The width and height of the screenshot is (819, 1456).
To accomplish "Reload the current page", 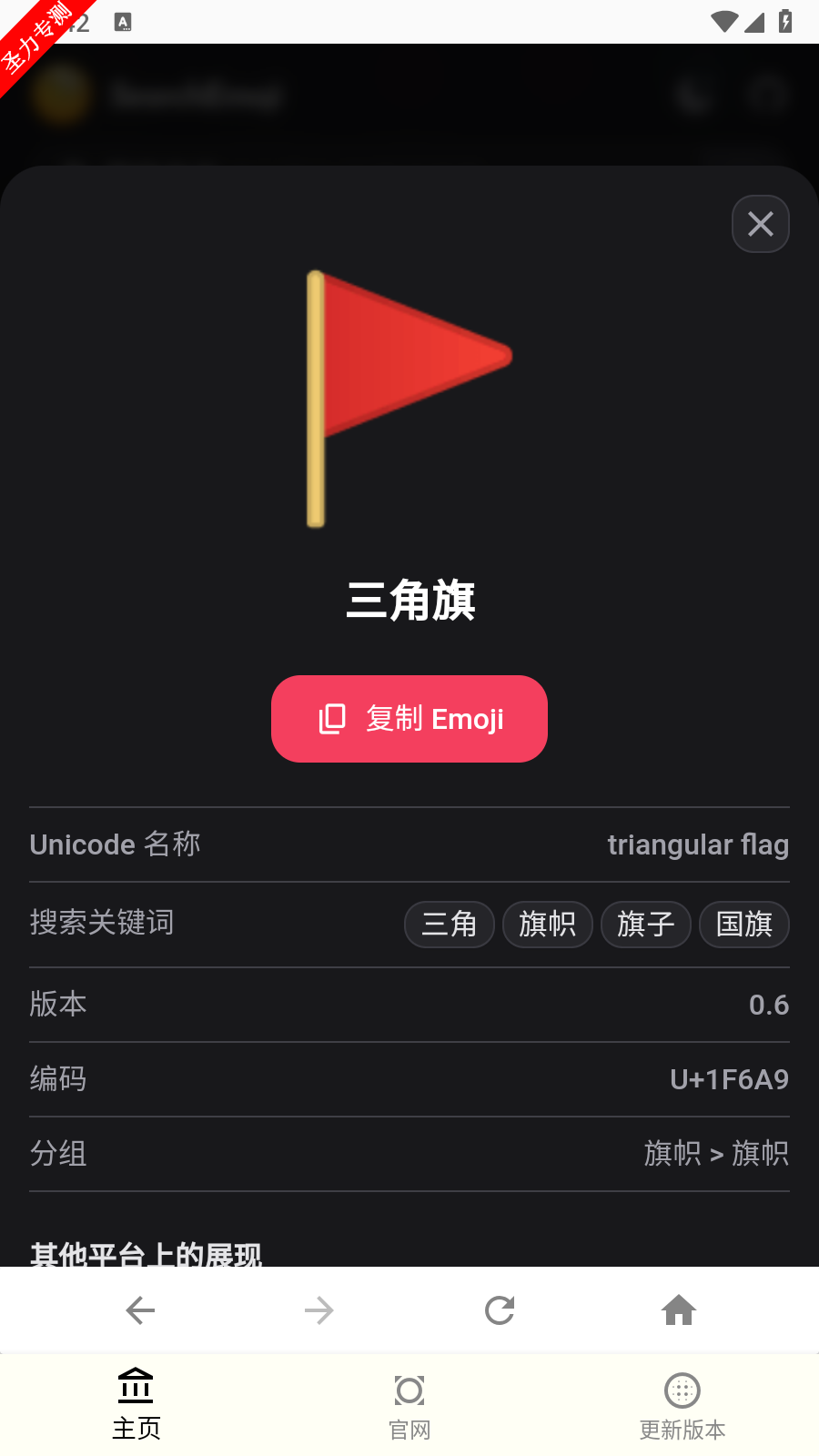I will tap(500, 1310).
